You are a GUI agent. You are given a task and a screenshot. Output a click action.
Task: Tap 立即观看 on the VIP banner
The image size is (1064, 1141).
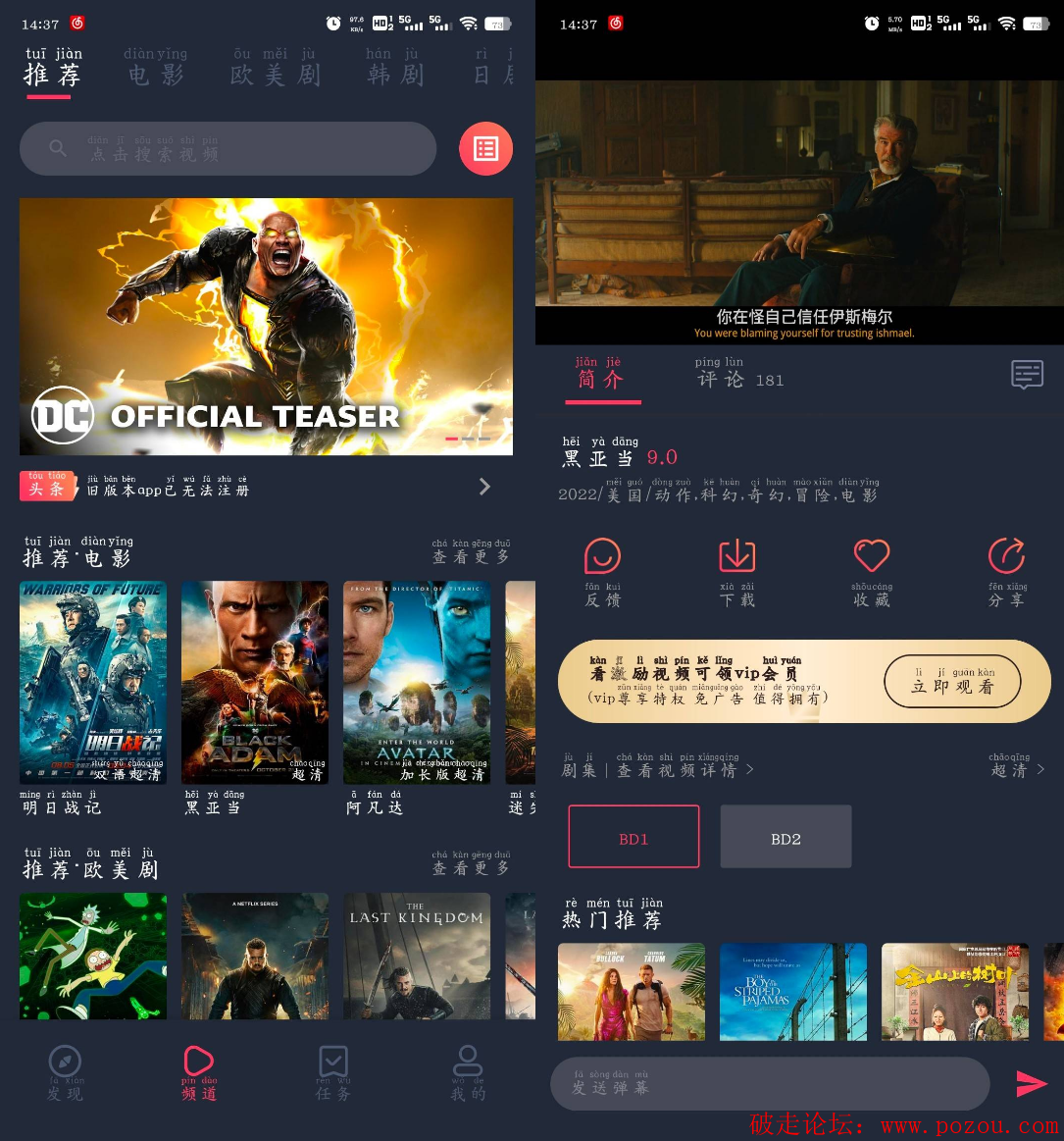(952, 682)
